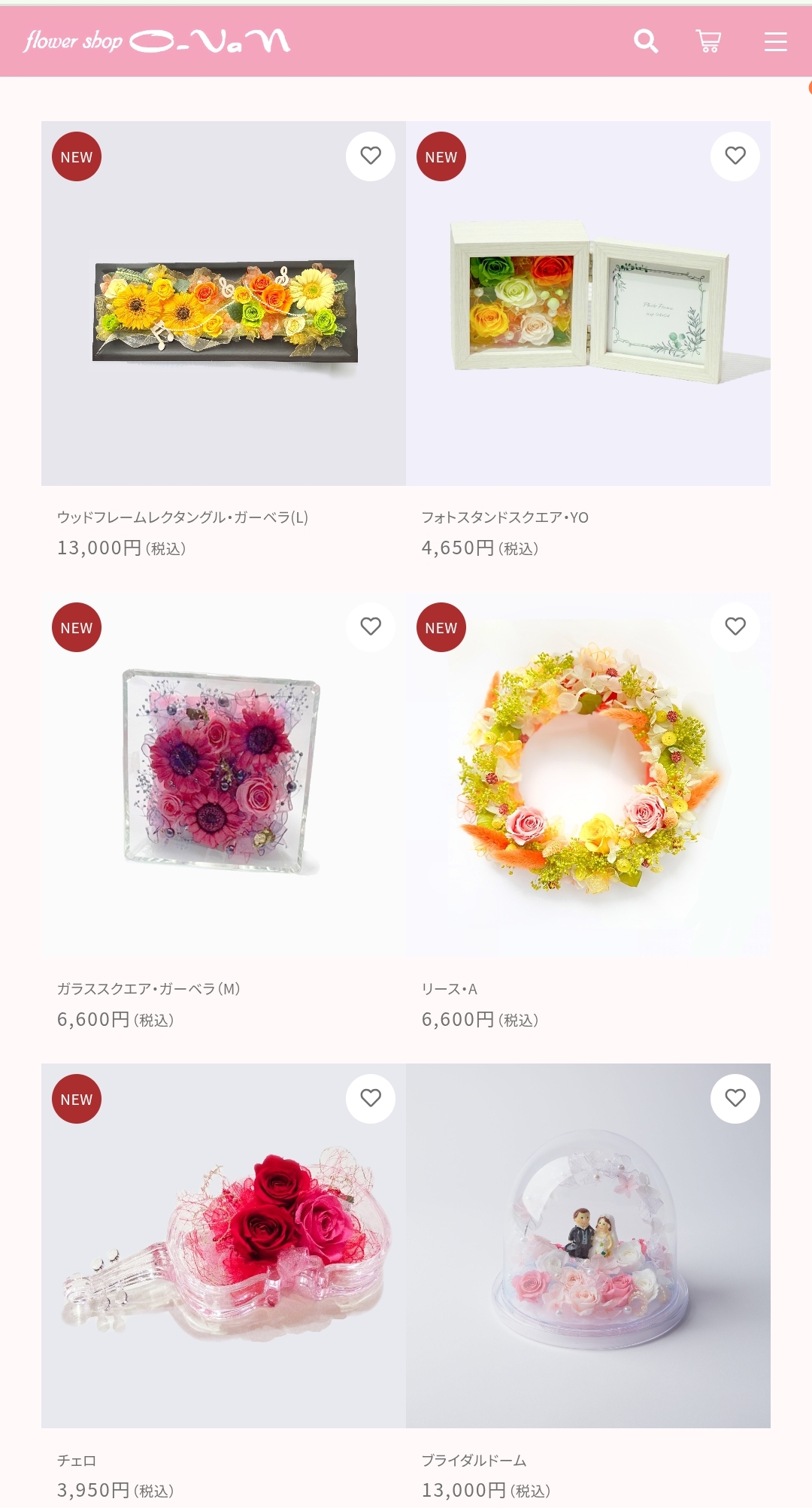
Task: View the リース・A wreath product
Action: point(588,775)
